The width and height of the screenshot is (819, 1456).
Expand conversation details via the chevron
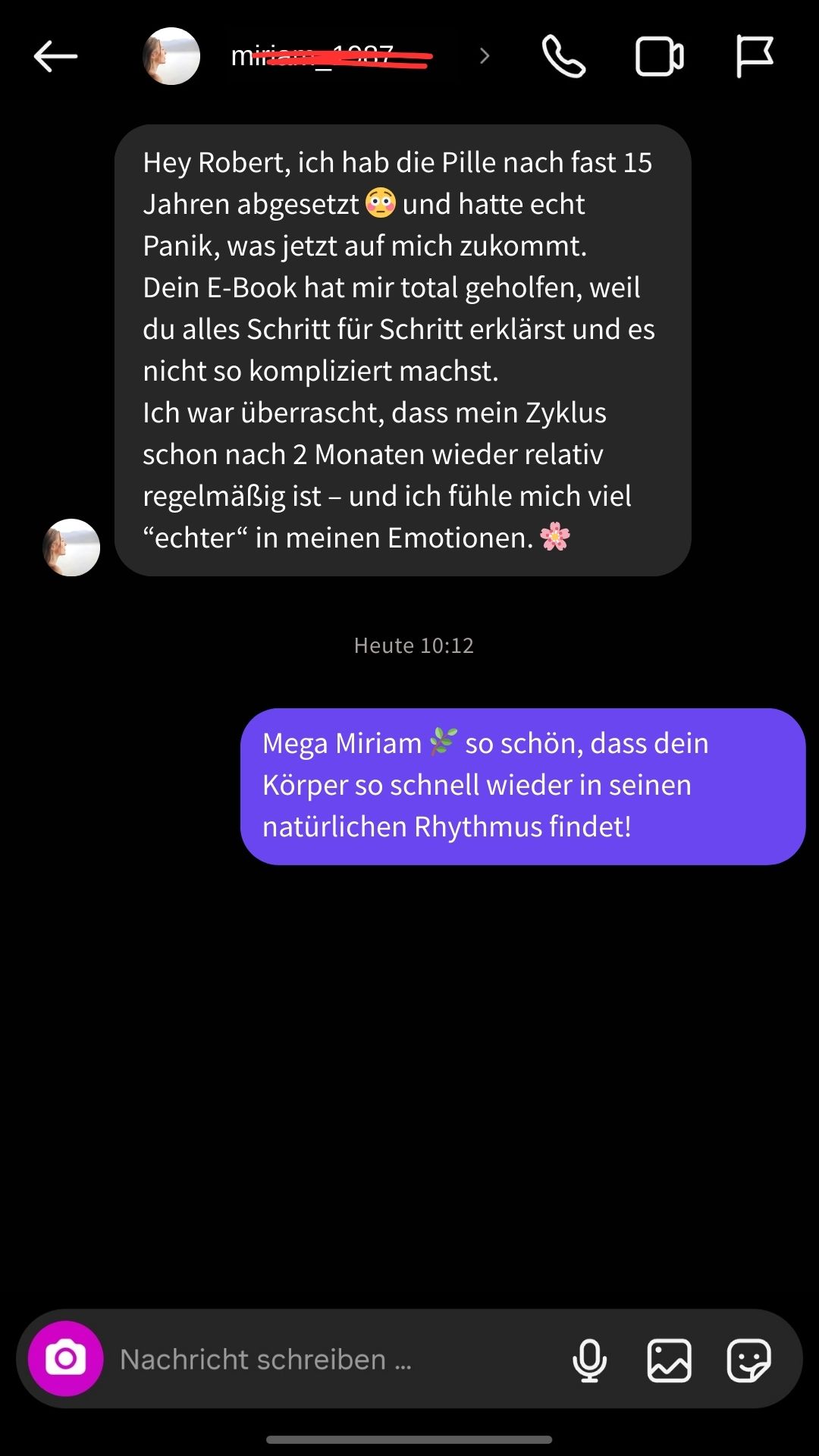point(484,55)
